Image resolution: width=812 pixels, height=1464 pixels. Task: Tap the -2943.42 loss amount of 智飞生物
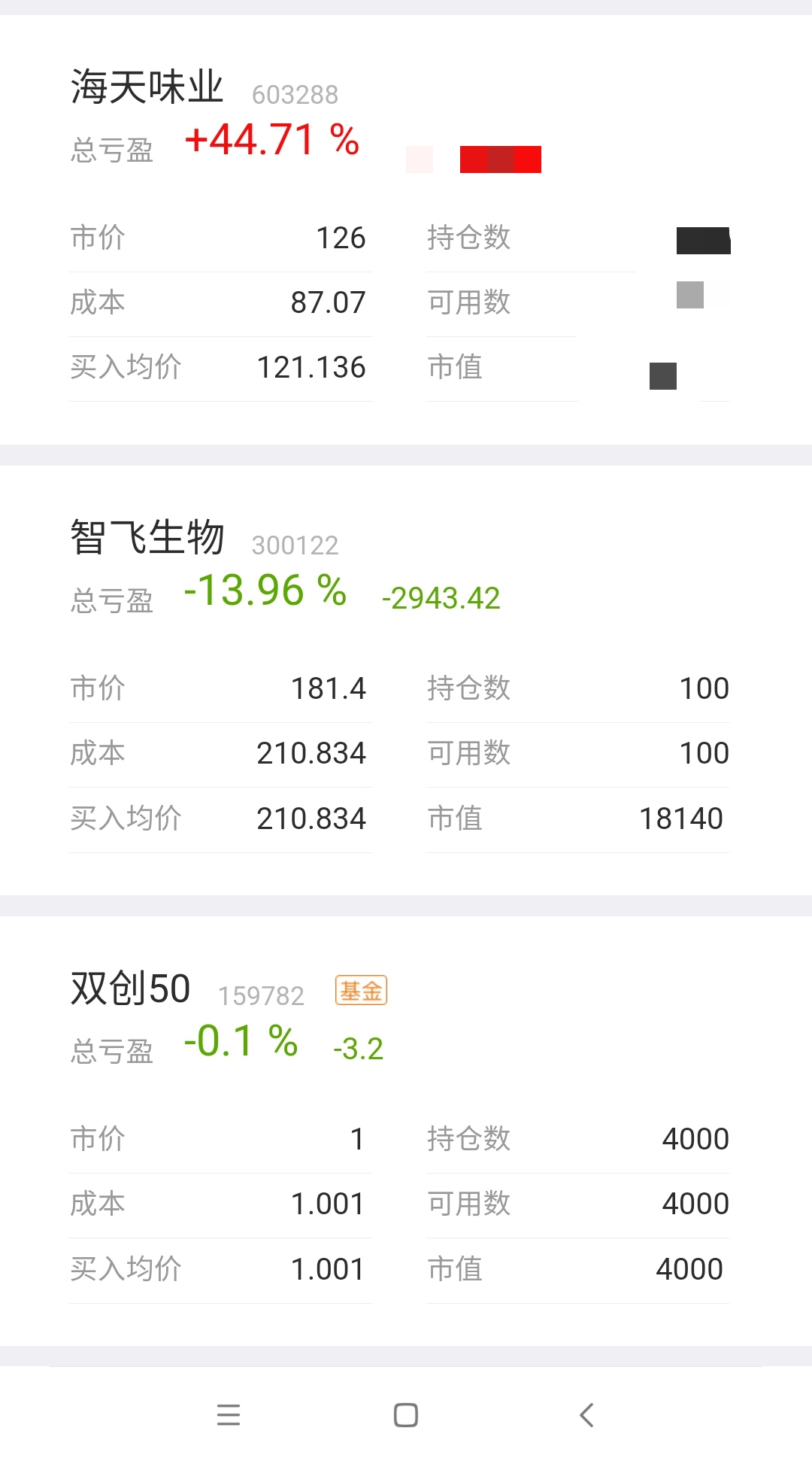(x=442, y=597)
